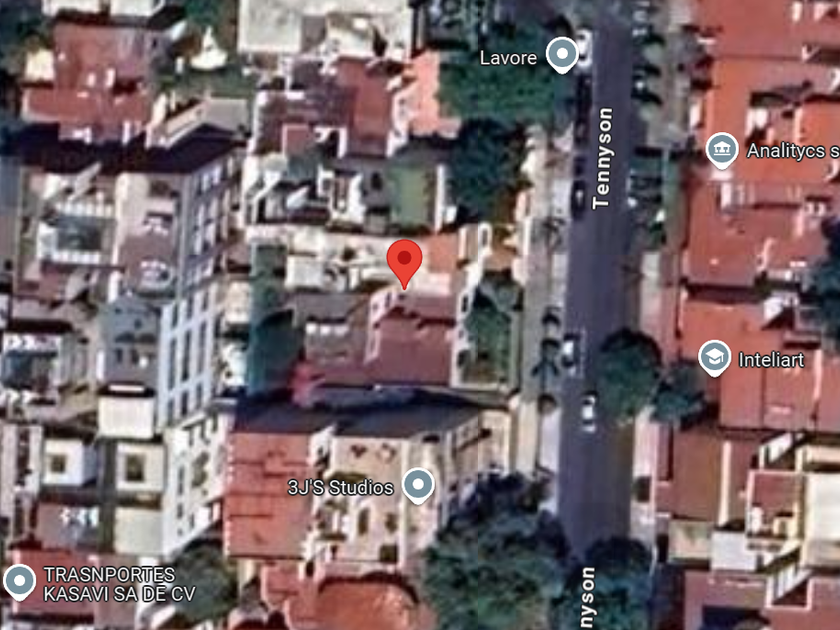The height and width of the screenshot is (630, 840).
Task: Select the Analitycs place marker
Action: [x=721, y=151]
